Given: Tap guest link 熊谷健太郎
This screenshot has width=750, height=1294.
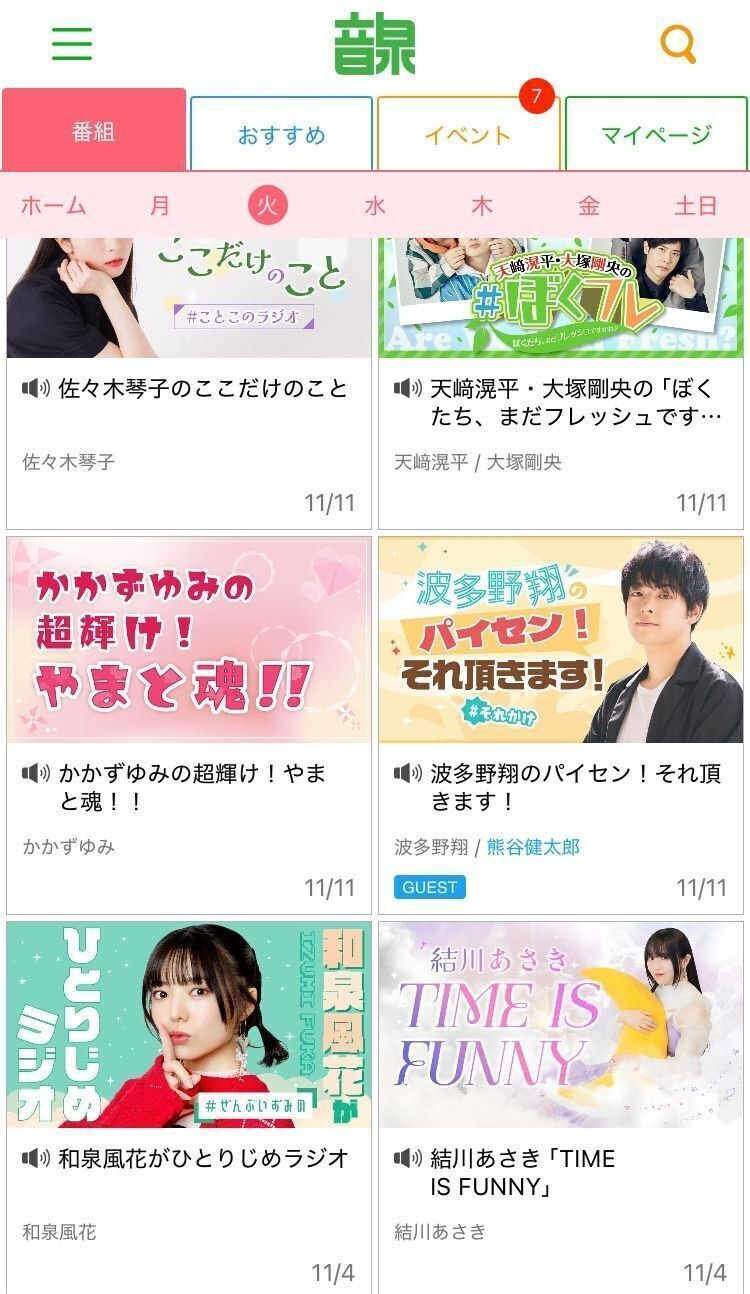Looking at the screenshot, I should (x=533, y=847).
